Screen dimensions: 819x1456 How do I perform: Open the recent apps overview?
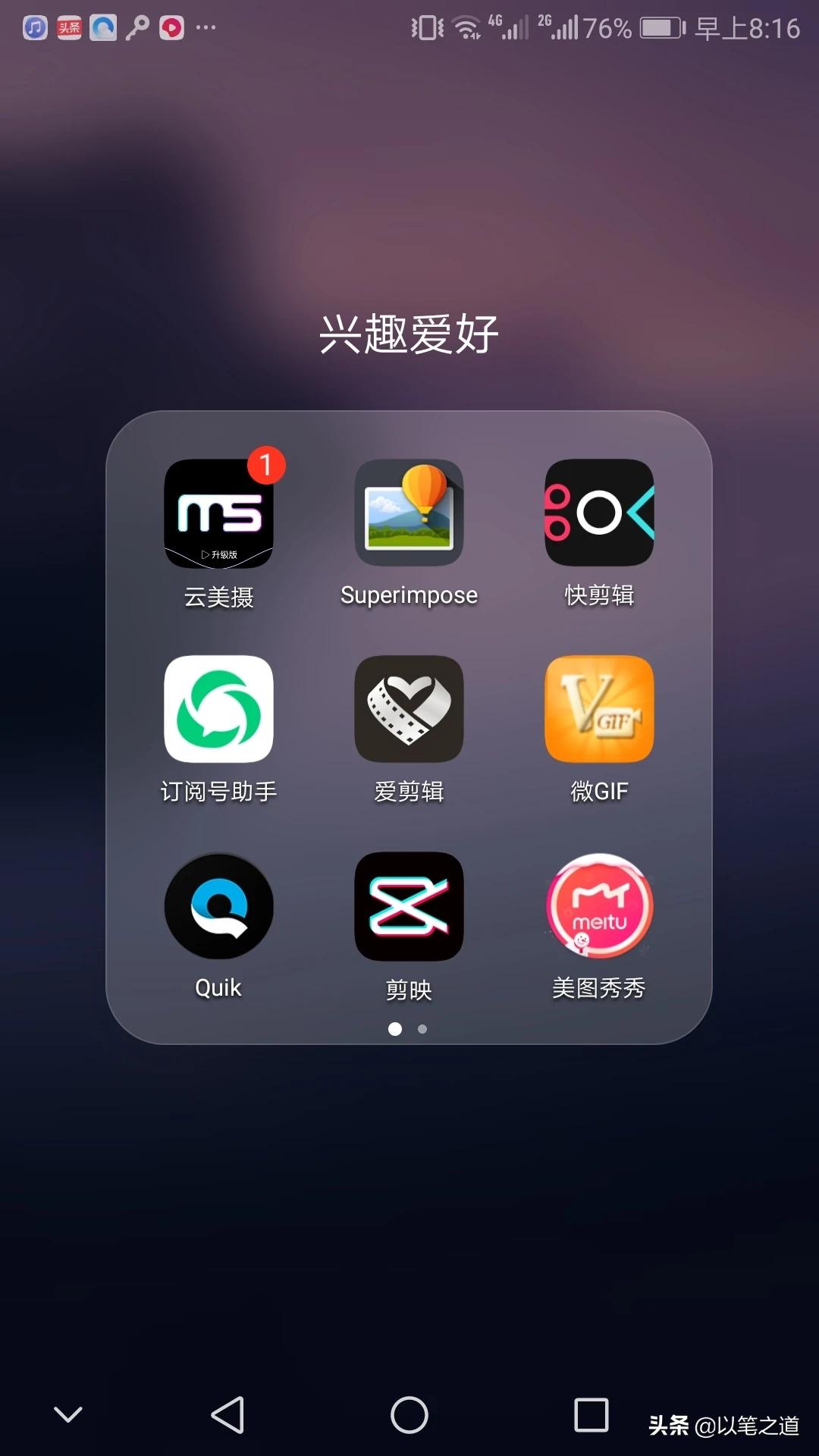point(591,1415)
